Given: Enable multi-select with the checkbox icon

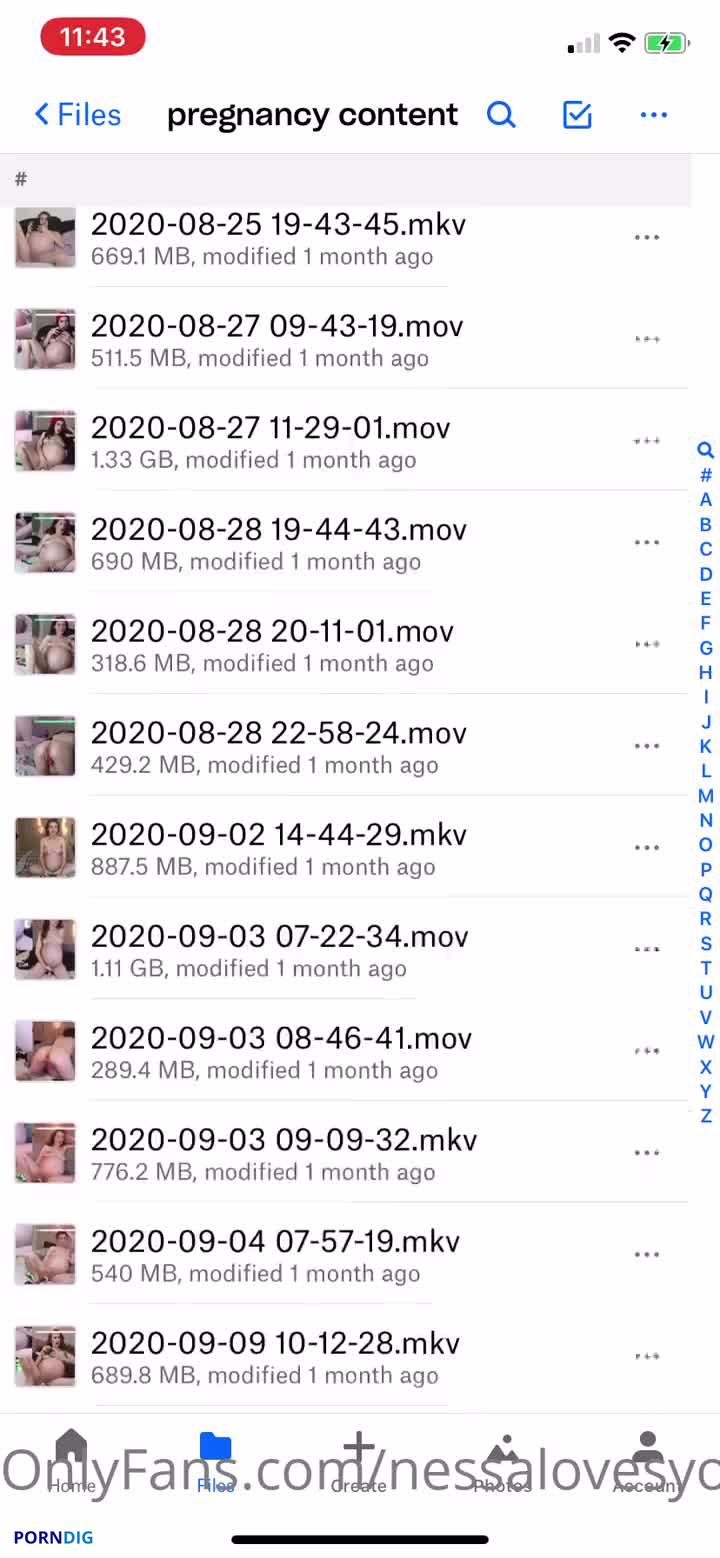Looking at the screenshot, I should click(x=577, y=115).
